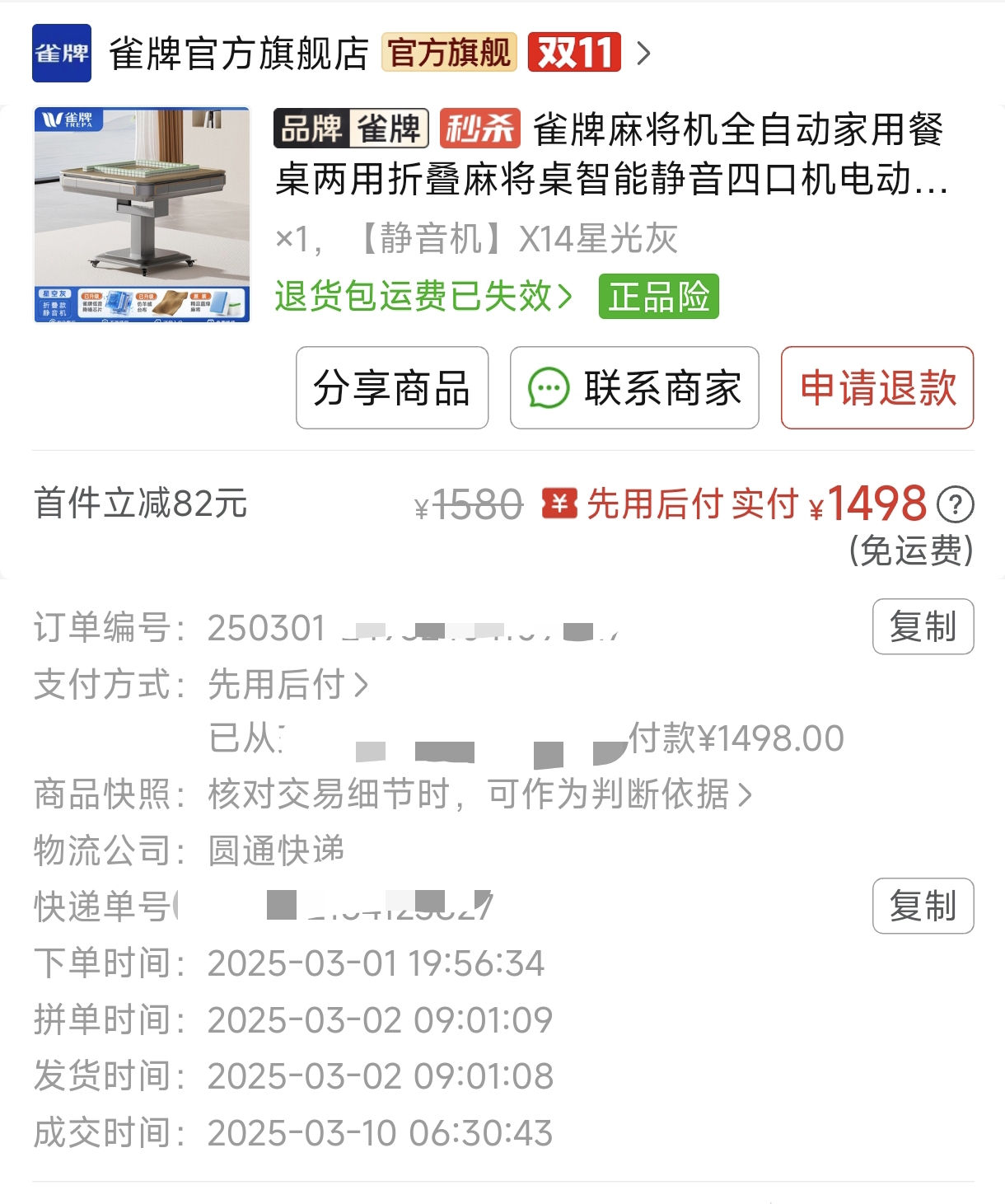The image size is (1005, 1204).
Task: Open the mahjong table product thumbnail
Action: (142, 214)
